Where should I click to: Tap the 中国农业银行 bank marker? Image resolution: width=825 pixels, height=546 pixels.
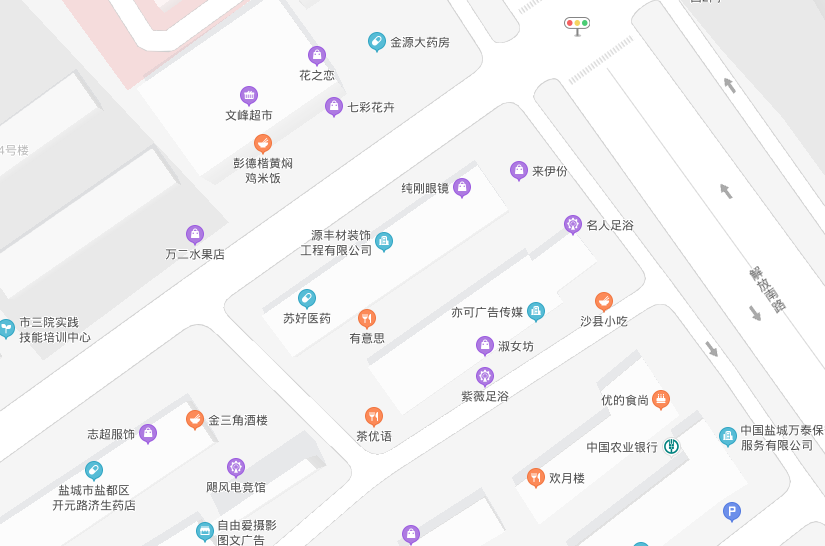tap(672, 446)
